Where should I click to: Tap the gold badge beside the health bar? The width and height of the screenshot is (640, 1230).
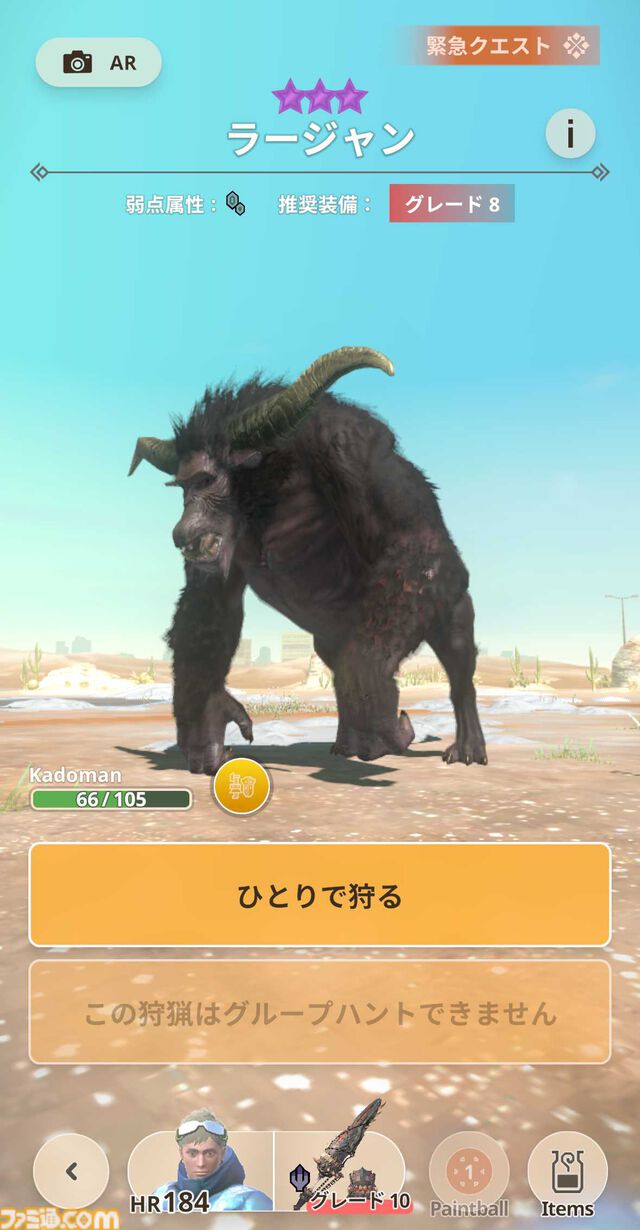point(241,785)
